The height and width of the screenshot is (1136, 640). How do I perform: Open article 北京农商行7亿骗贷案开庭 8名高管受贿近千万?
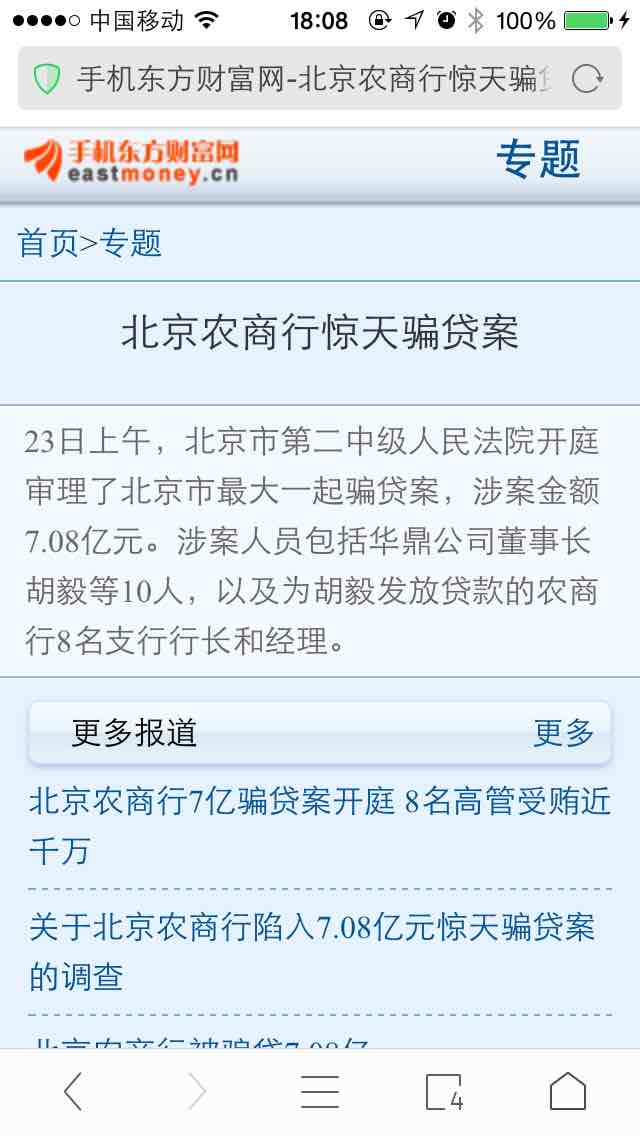[320, 826]
